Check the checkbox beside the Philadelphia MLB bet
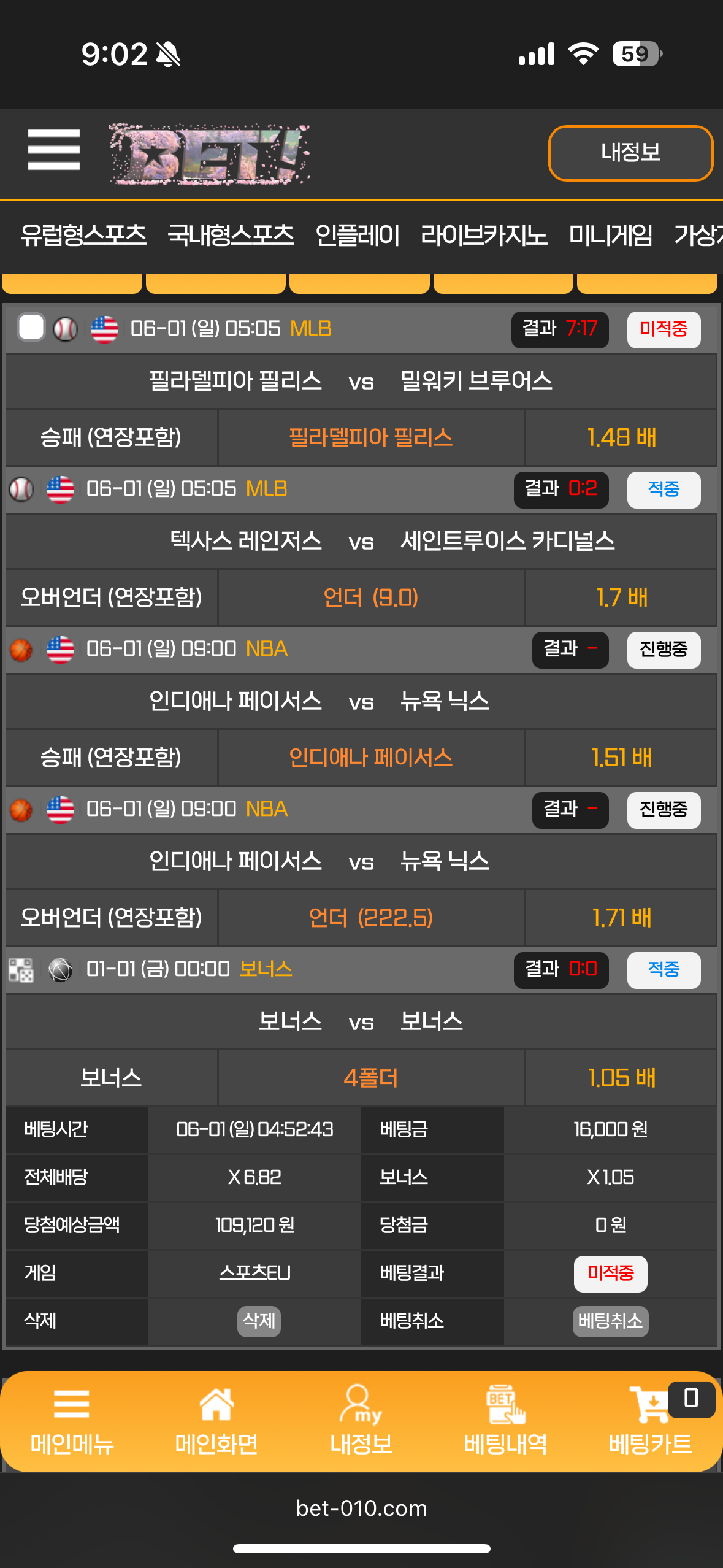The height and width of the screenshot is (1568, 723). (31, 328)
